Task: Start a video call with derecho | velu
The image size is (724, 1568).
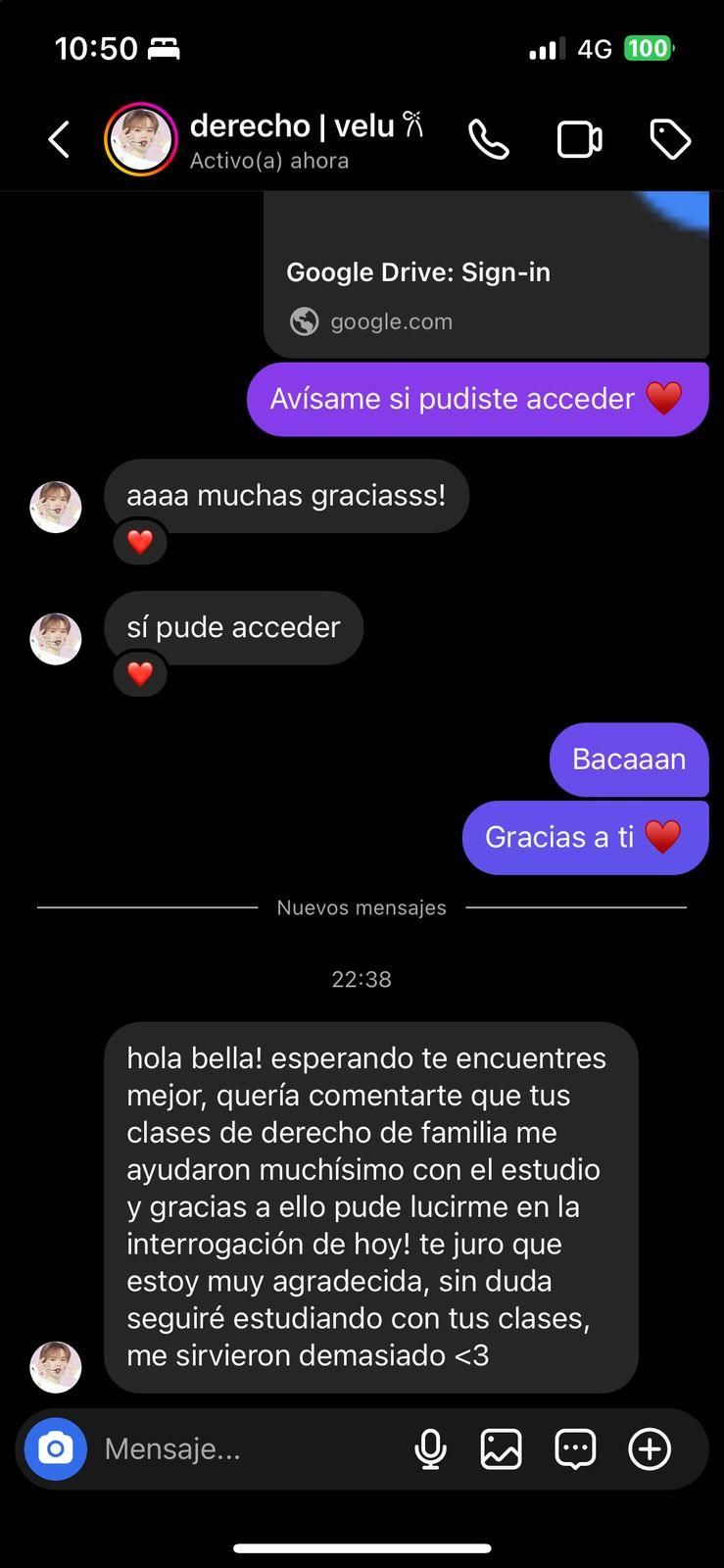Action: [x=579, y=139]
